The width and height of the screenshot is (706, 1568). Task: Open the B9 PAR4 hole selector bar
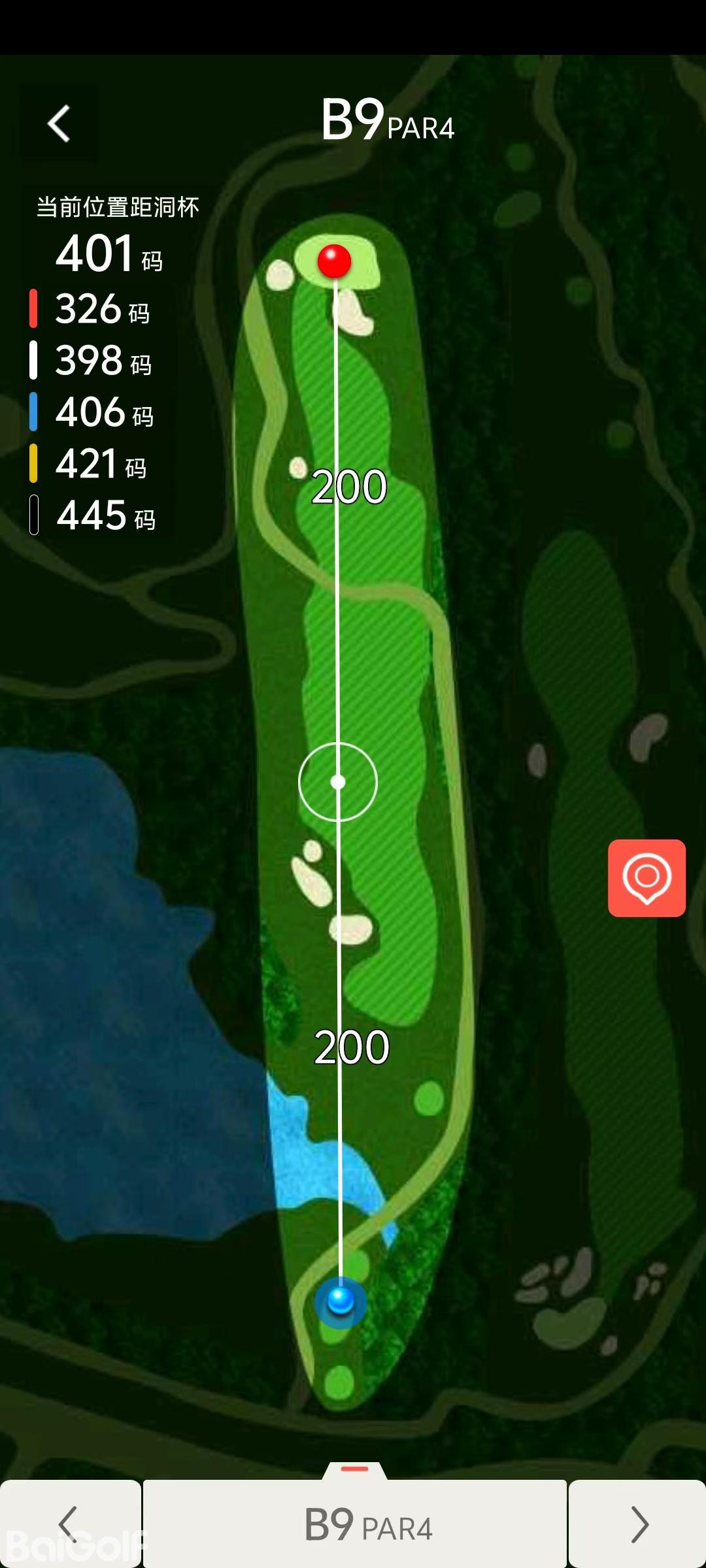(x=355, y=1525)
